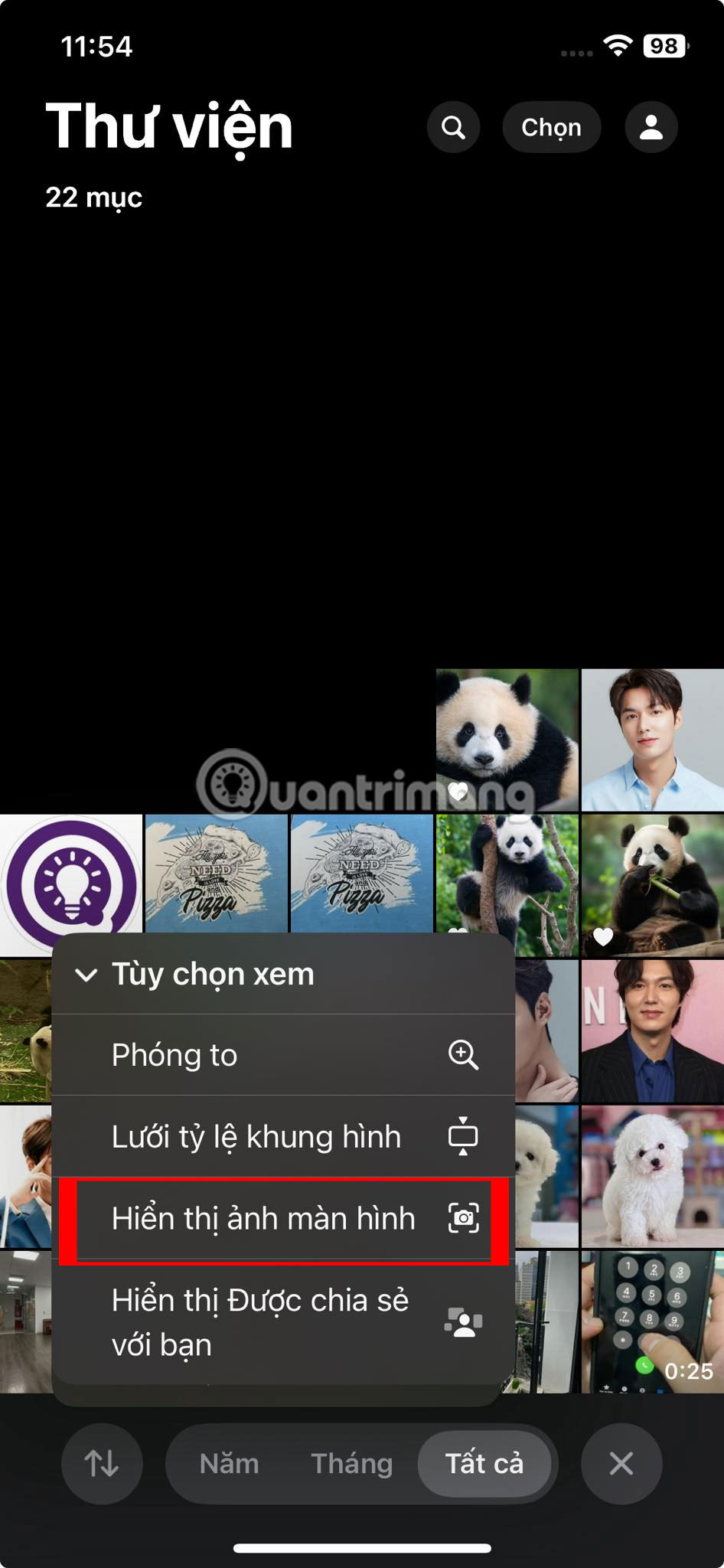Close the bottom view toolbar
This screenshot has width=724, height=1568.
[621, 1464]
